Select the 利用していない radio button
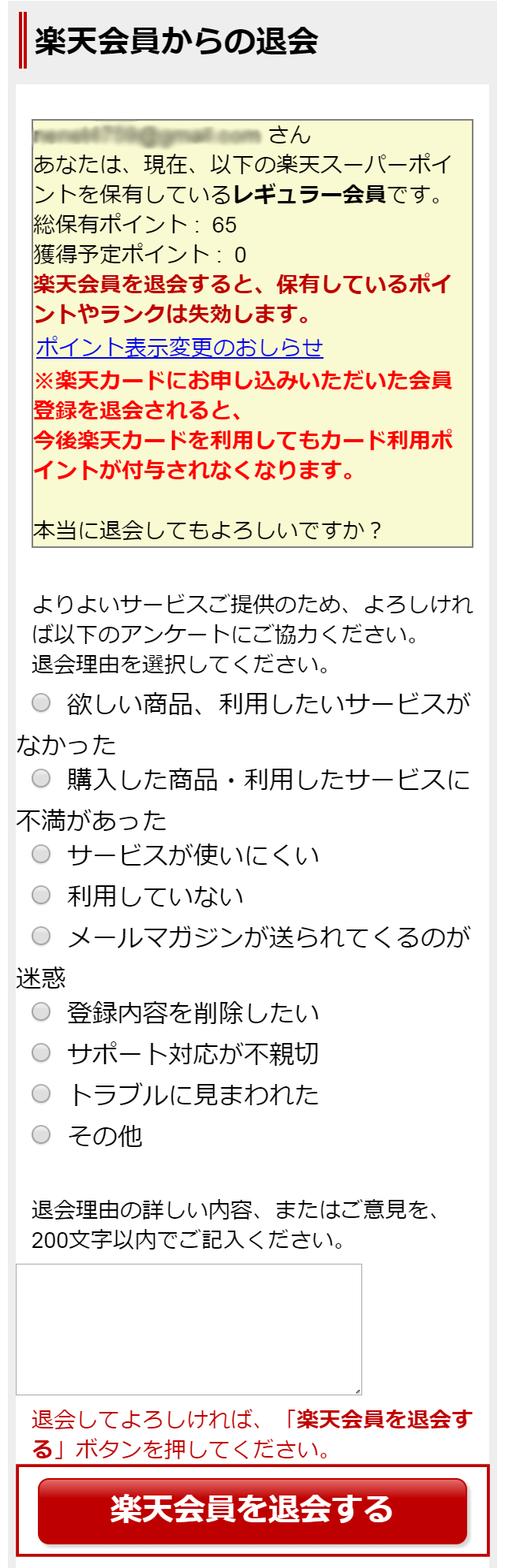This screenshot has height=1568, width=505. [x=41, y=896]
